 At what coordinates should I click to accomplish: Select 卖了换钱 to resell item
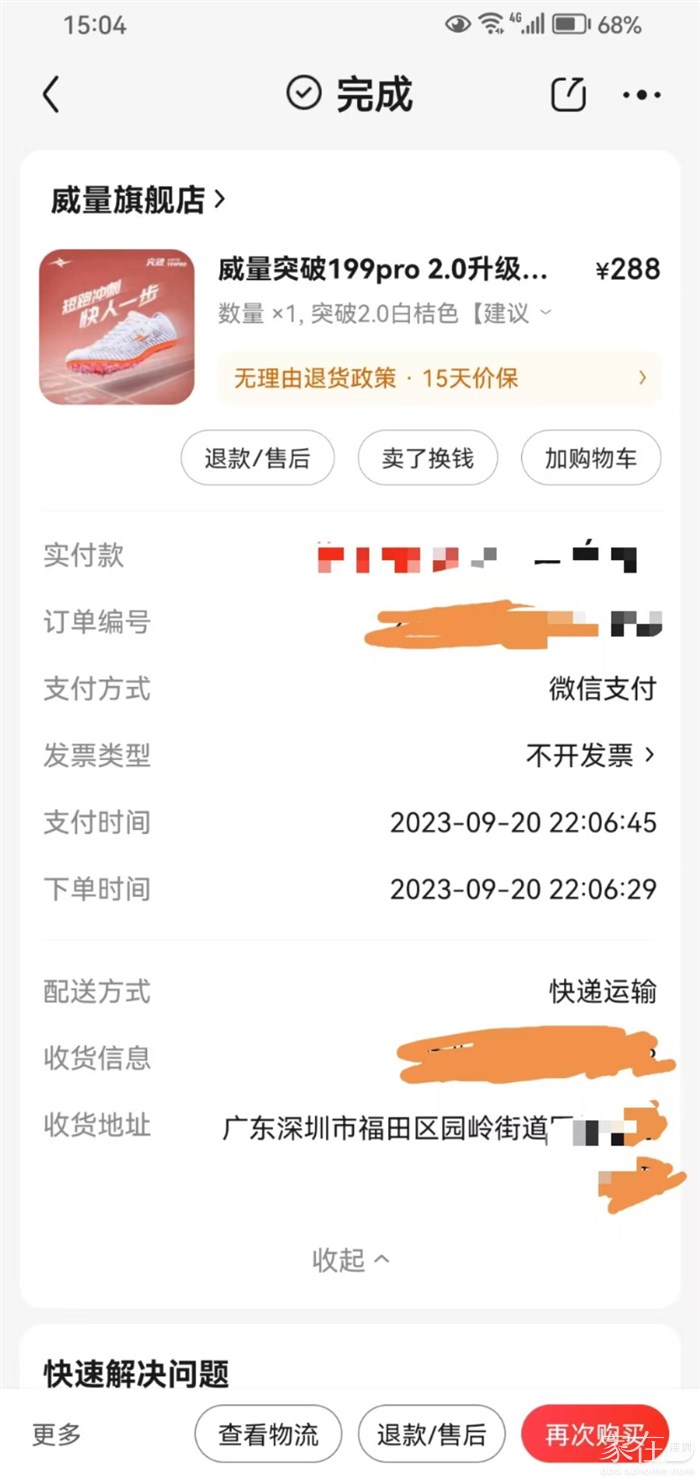427,458
